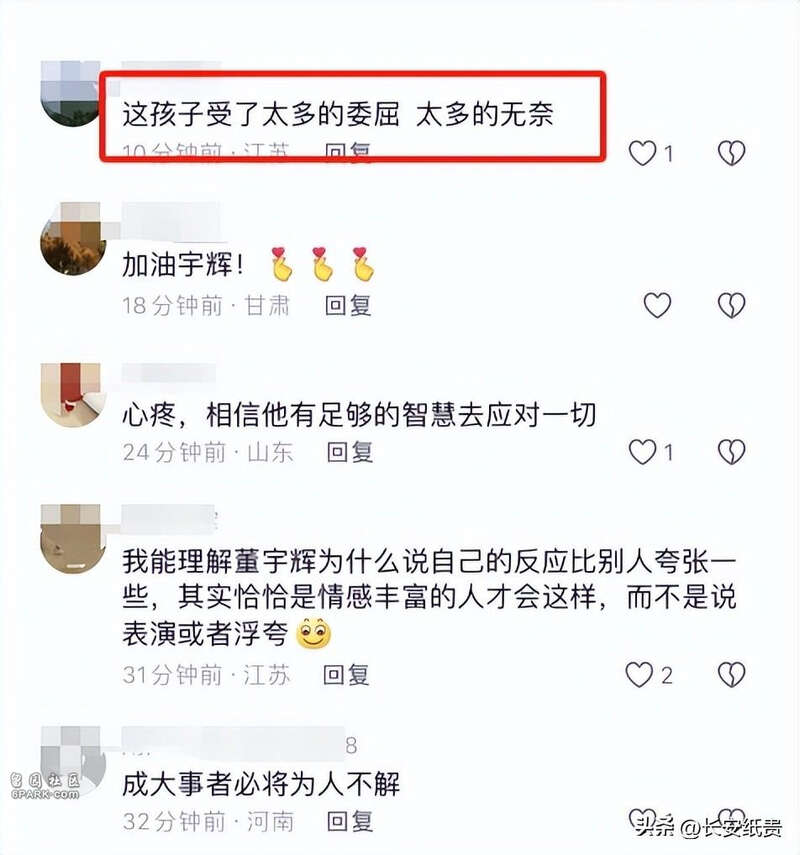The height and width of the screenshot is (855, 800).
Task: Reply to the 加油宇辉 comment
Action: (x=349, y=306)
